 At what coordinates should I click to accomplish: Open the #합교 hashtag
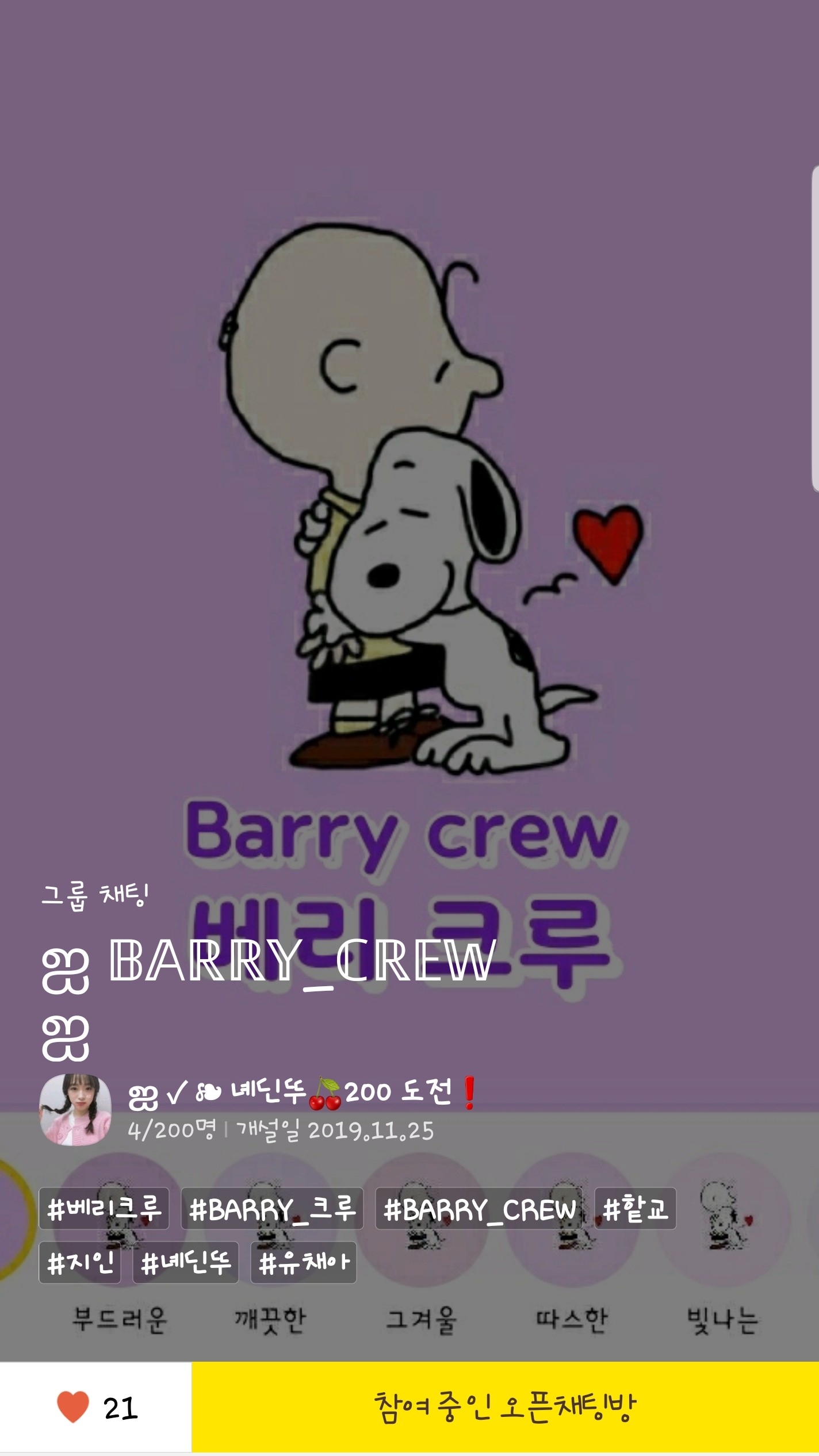pyautogui.click(x=635, y=1208)
